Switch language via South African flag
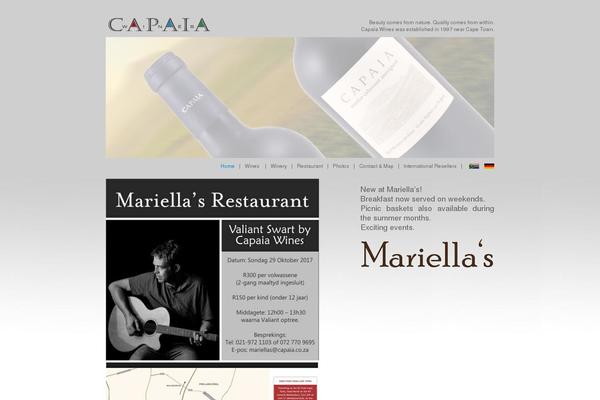Image resolution: width=600 pixels, height=400 pixels. click(474, 166)
